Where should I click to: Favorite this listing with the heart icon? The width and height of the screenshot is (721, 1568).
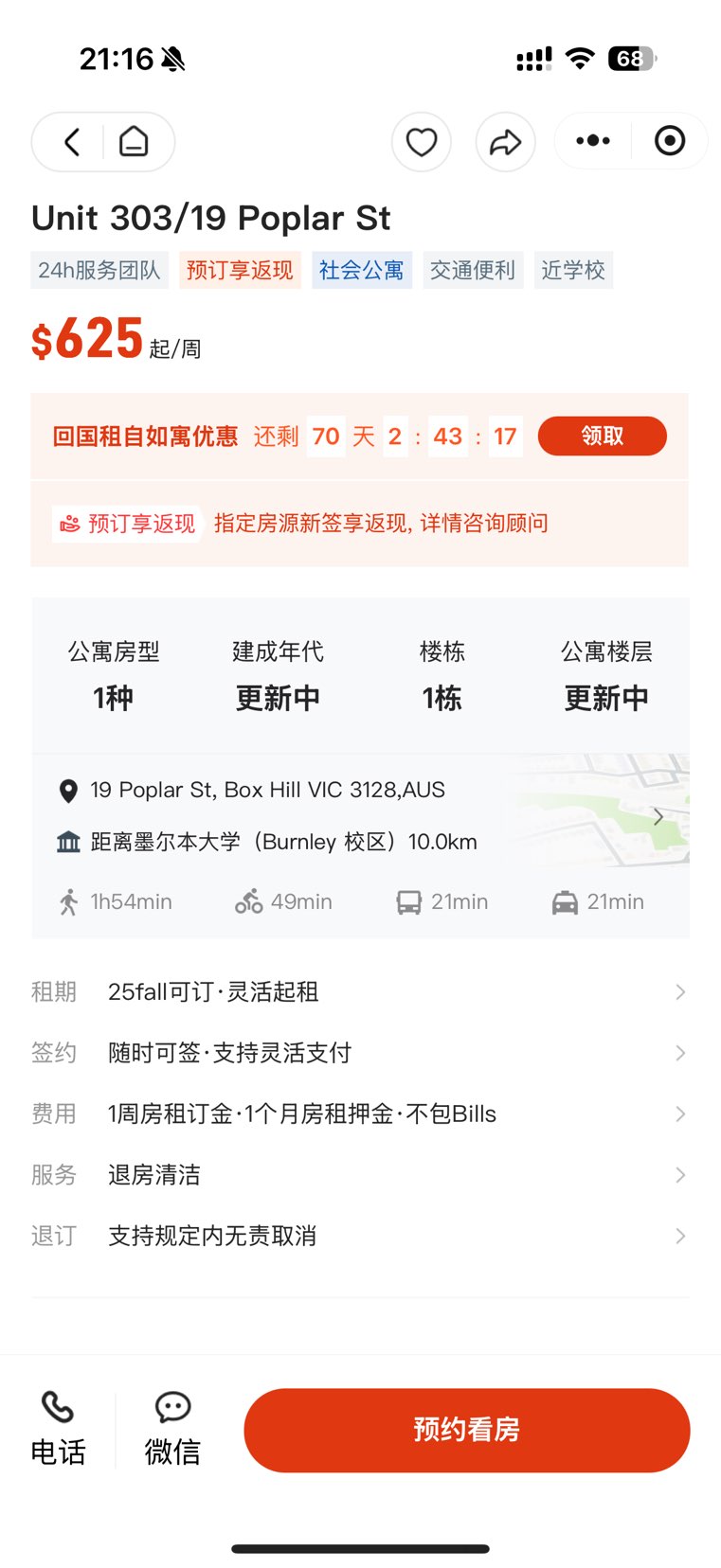point(422,142)
